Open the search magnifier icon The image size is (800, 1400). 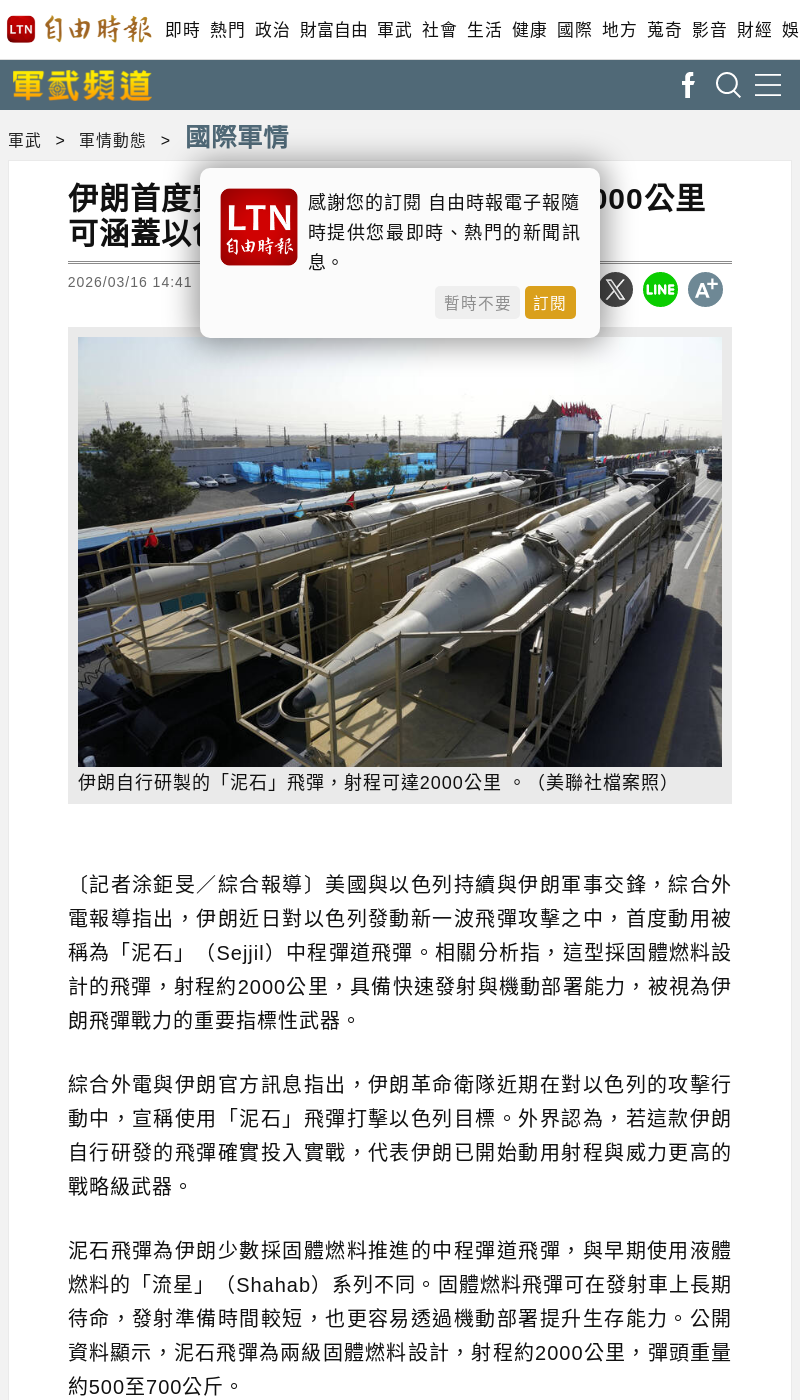point(728,85)
